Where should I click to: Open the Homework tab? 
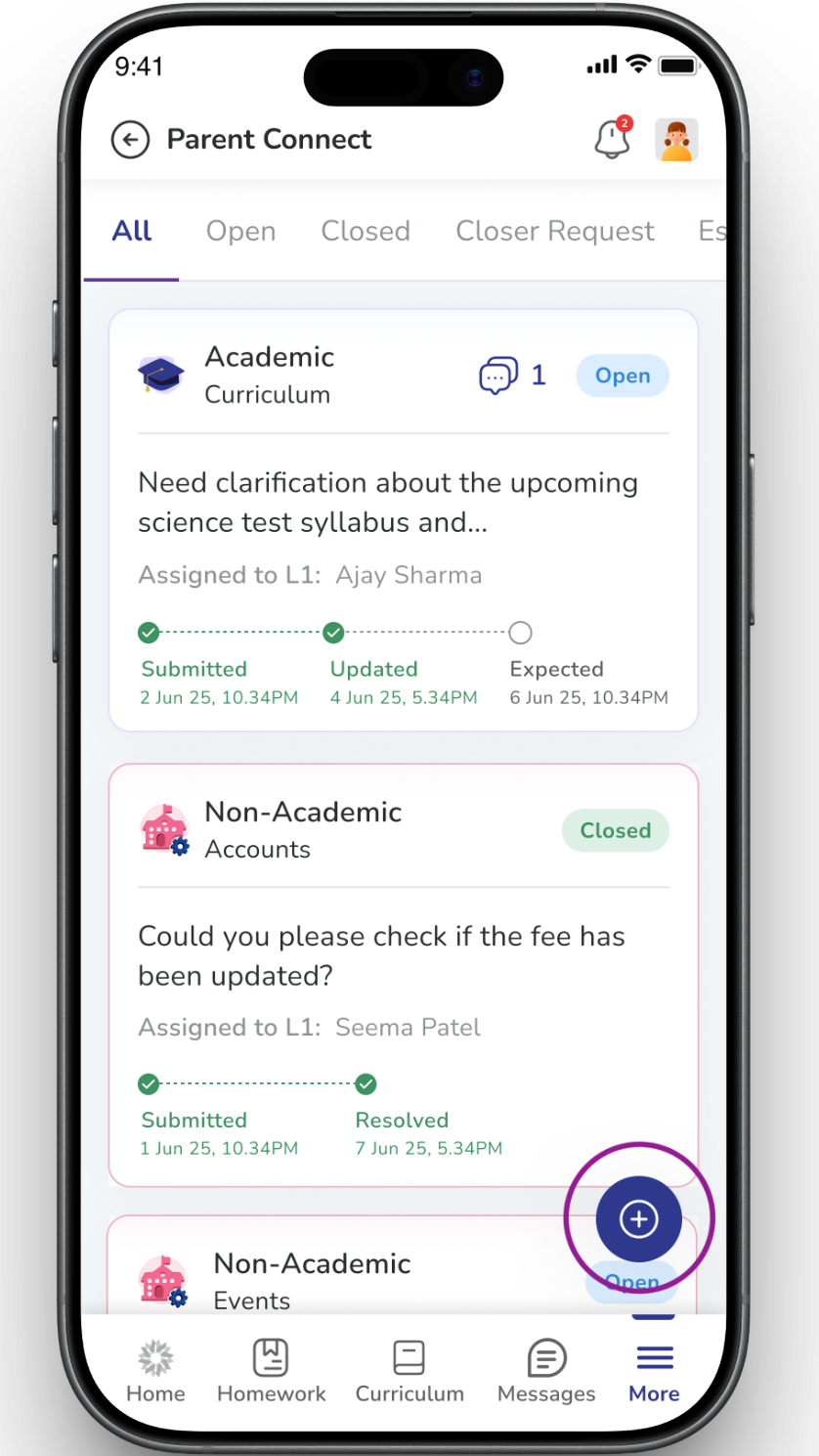(x=271, y=1371)
